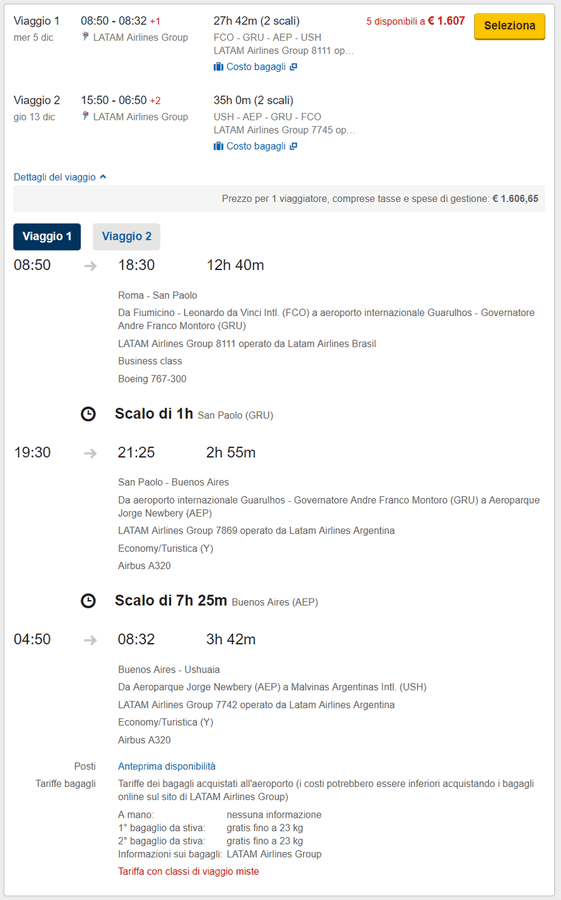Open Costo bagagli link for Viaggio 2
Image resolution: width=561 pixels, height=900 pixels.
click(256, 146)
